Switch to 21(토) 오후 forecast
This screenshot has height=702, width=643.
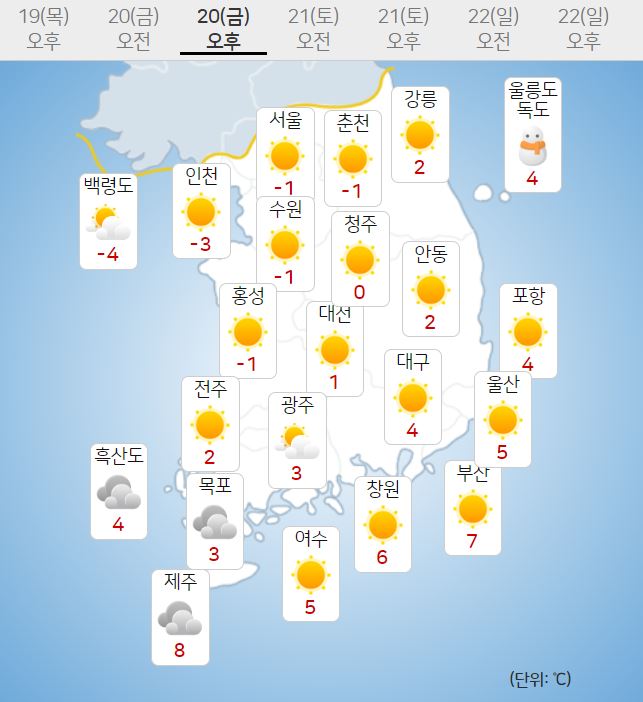click(404, 28)
